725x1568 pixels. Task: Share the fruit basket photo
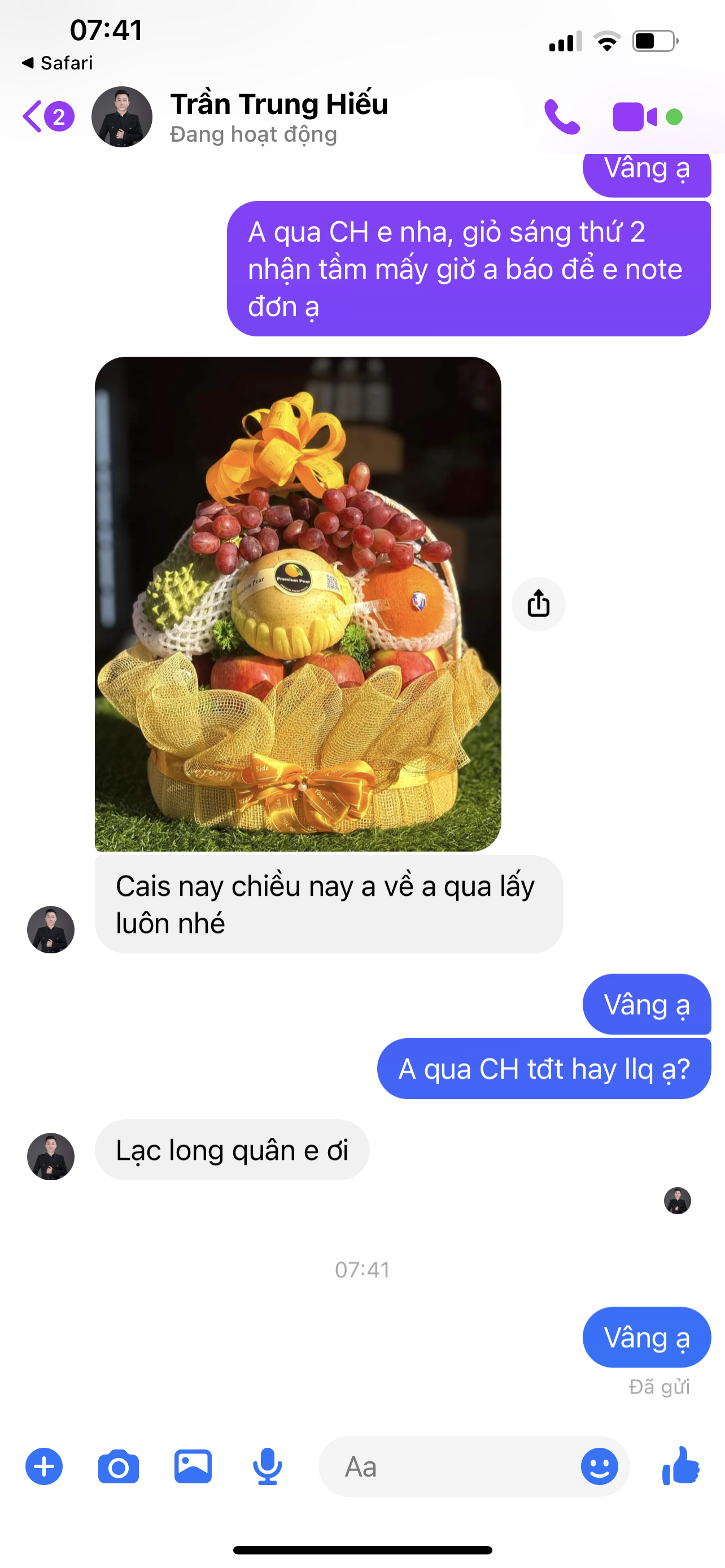538,605
